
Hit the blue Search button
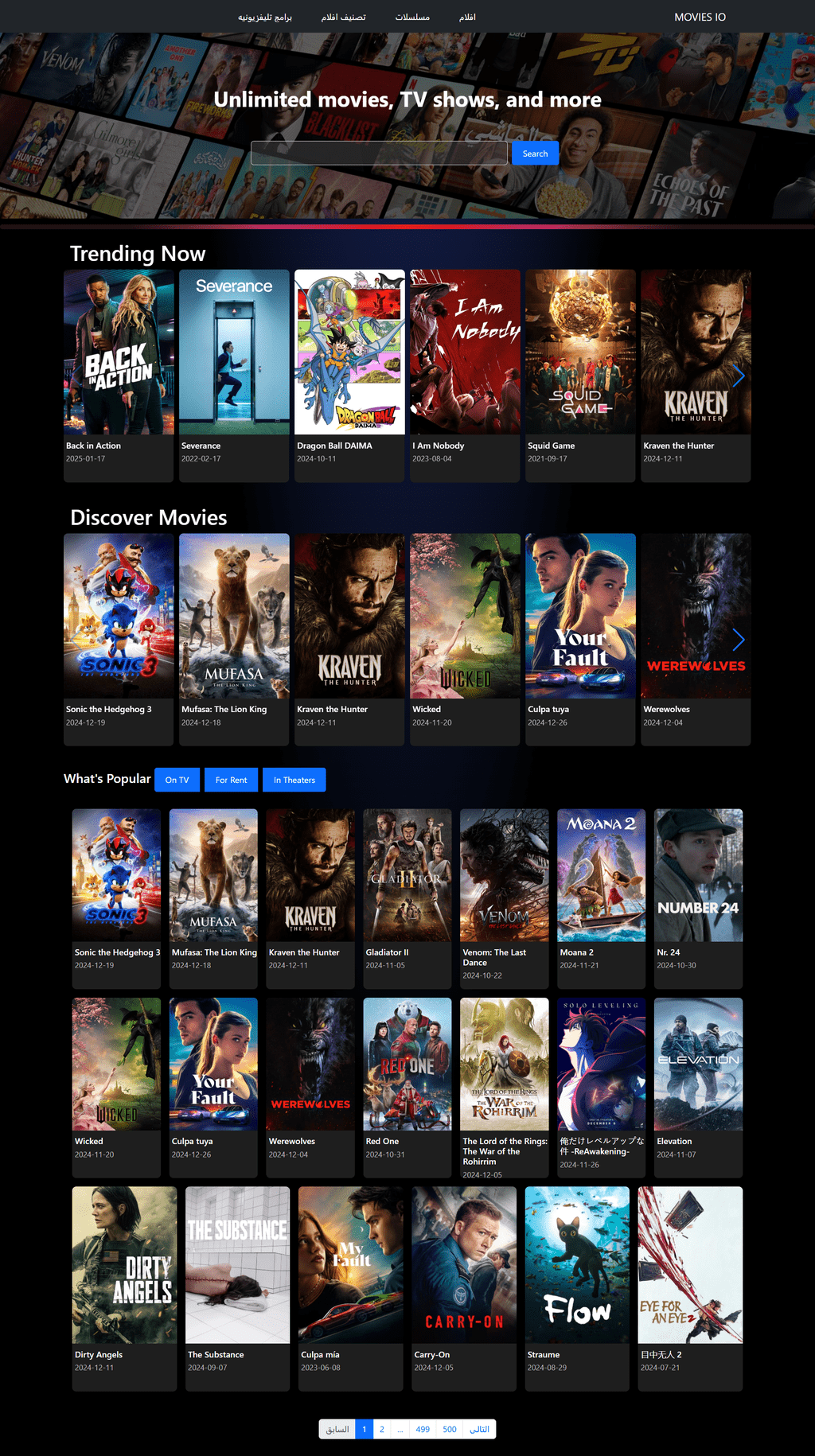(535, 154)
